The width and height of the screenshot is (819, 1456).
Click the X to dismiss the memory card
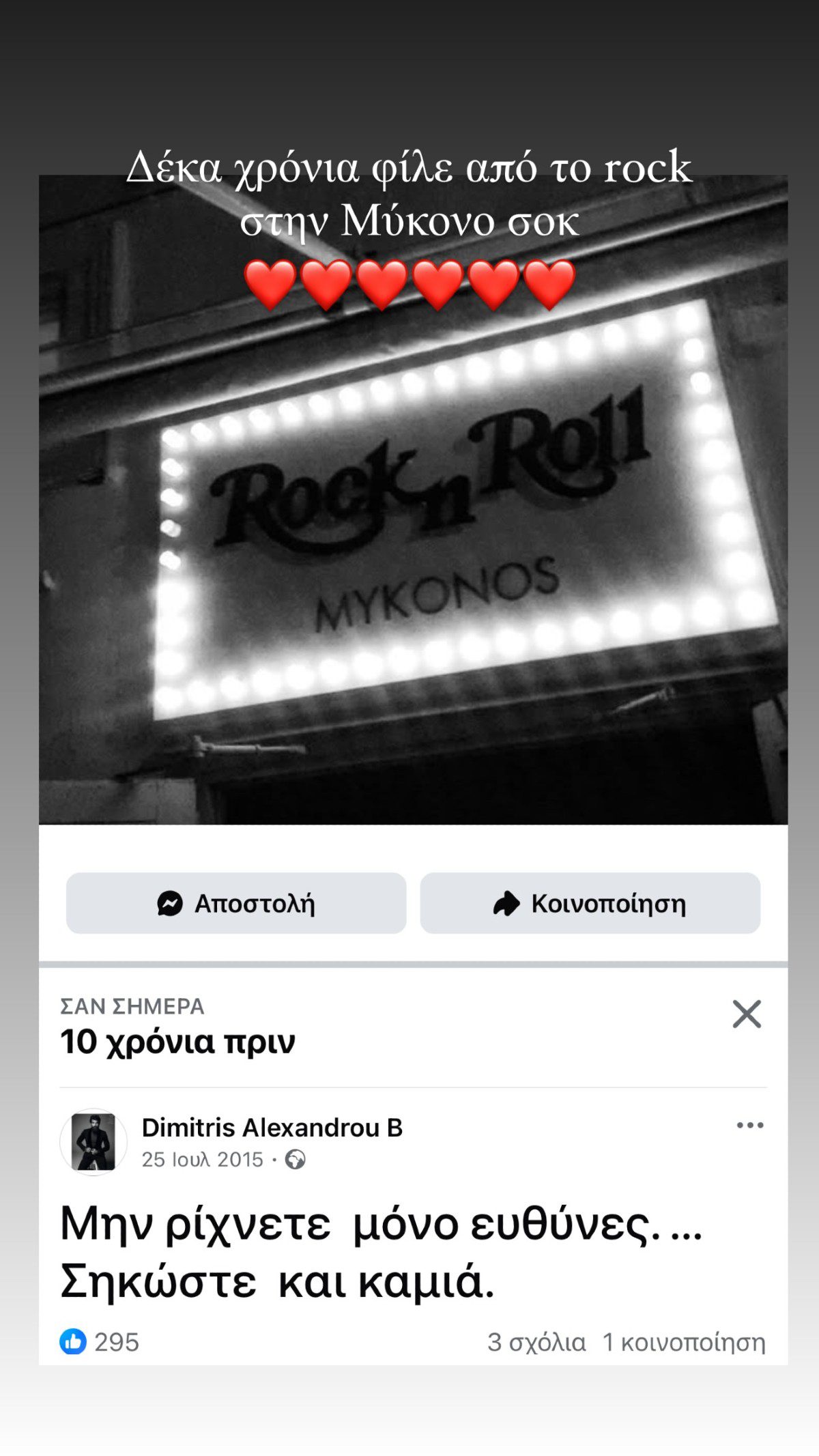coord(747,1013)
